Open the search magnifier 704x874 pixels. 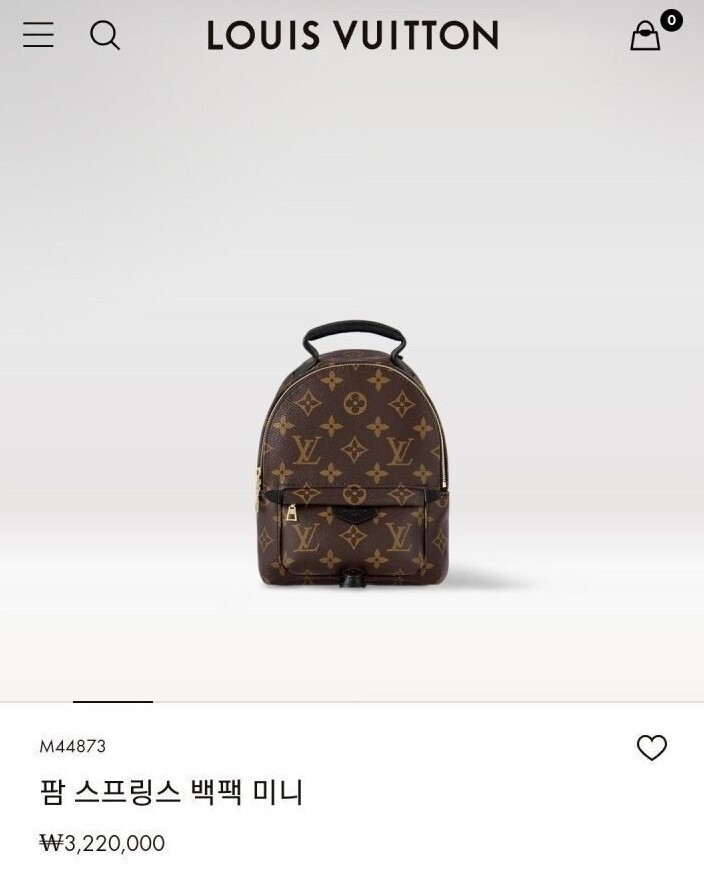click(x=105, y=35)
